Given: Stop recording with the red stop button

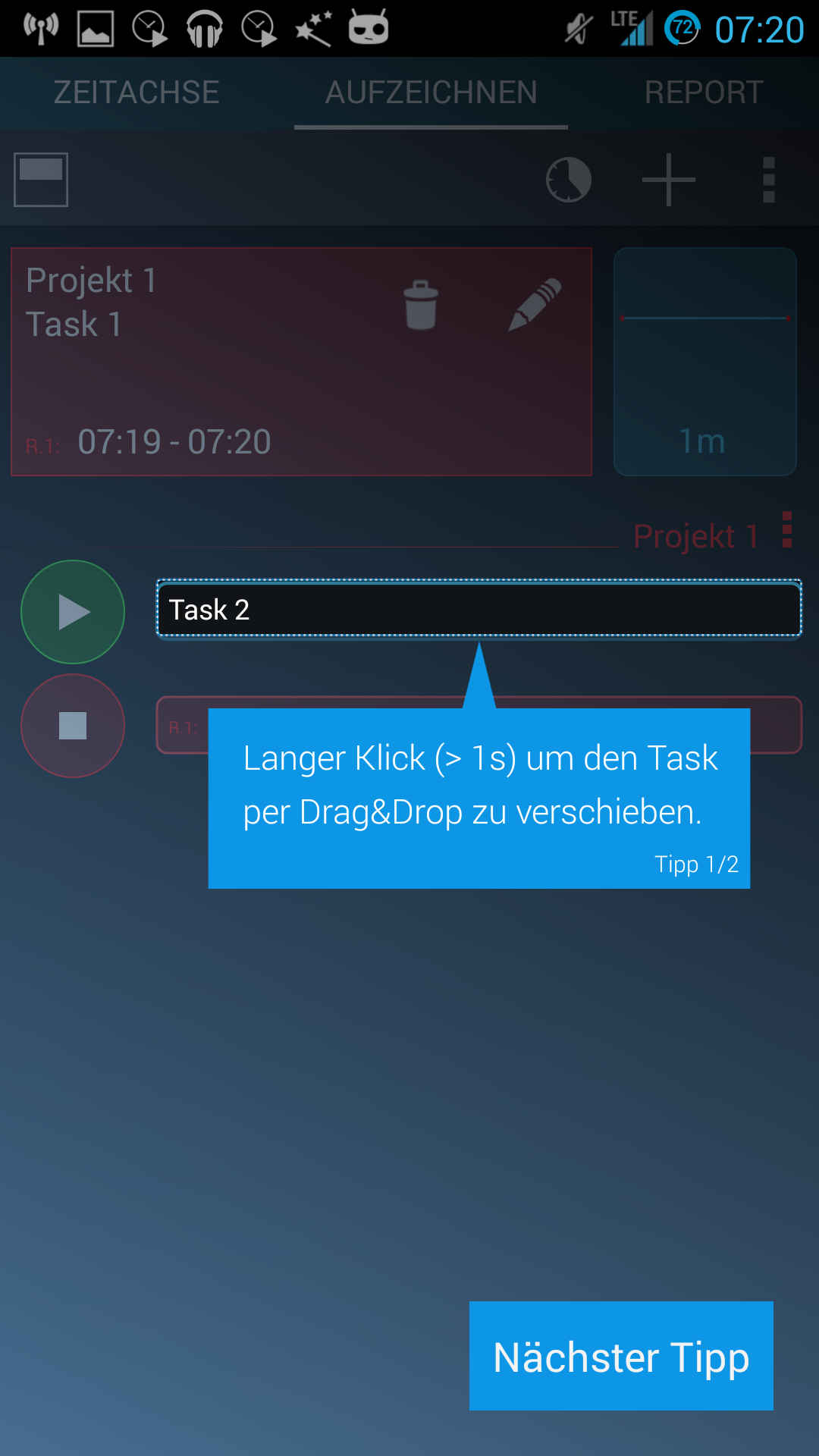Looking at the screenshot, I should click(73, 726).
